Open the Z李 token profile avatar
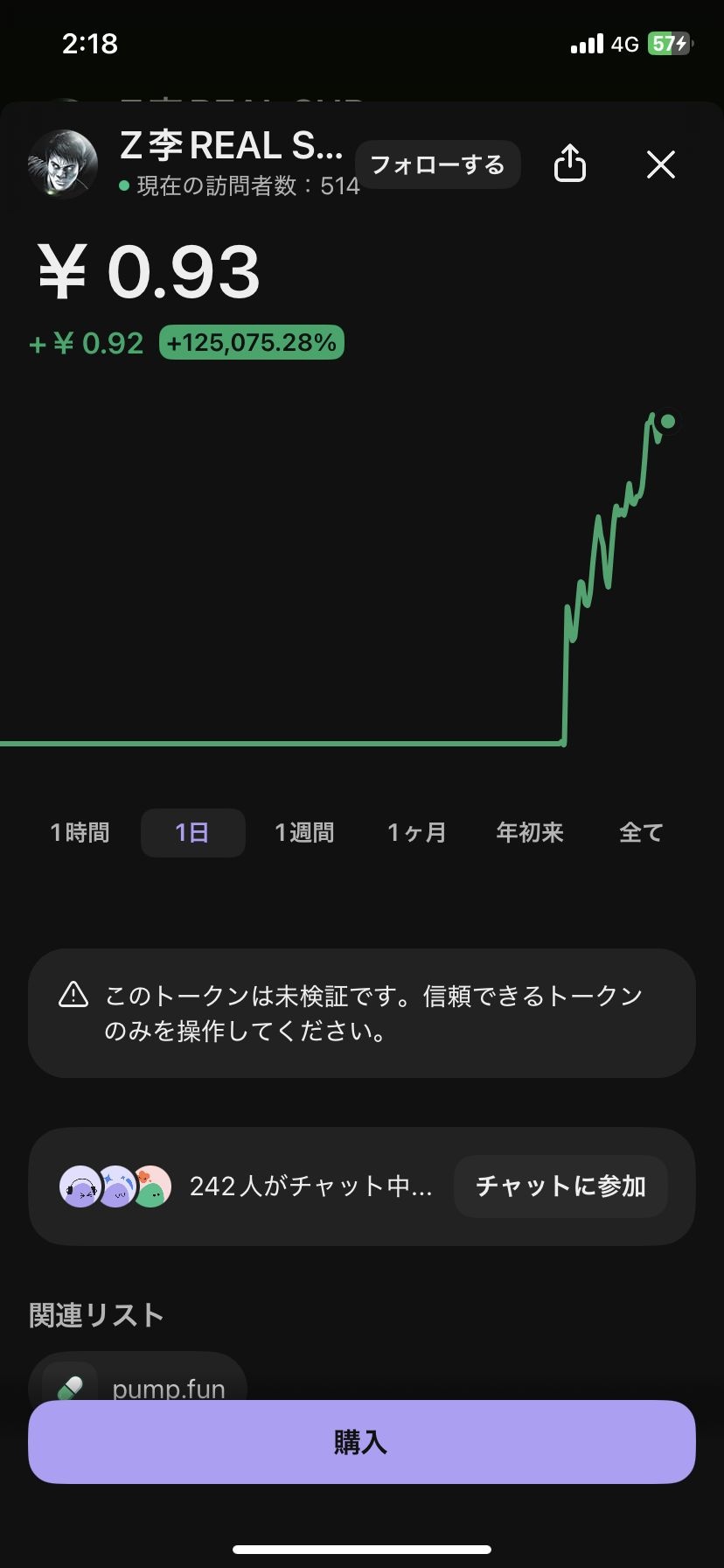724x1568 pixels. 63,164
